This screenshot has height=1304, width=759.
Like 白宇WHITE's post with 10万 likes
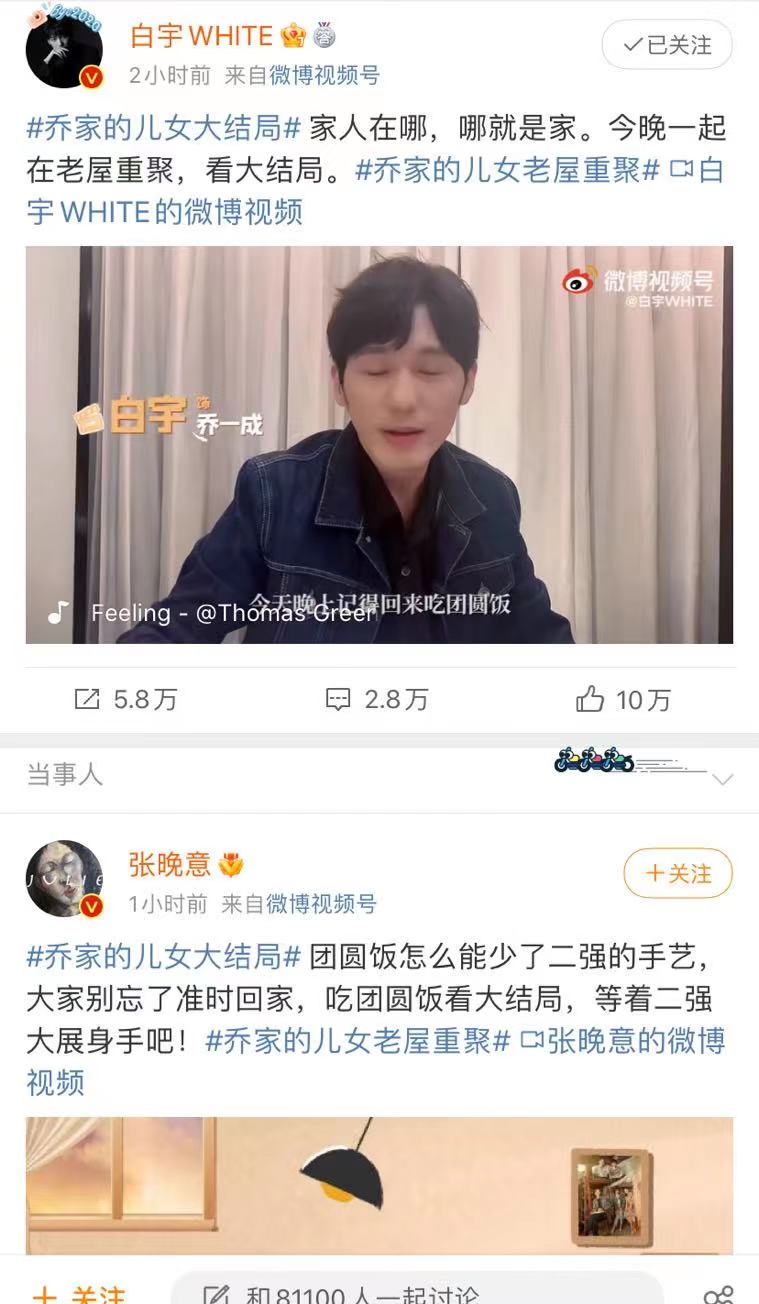point(623,700)
